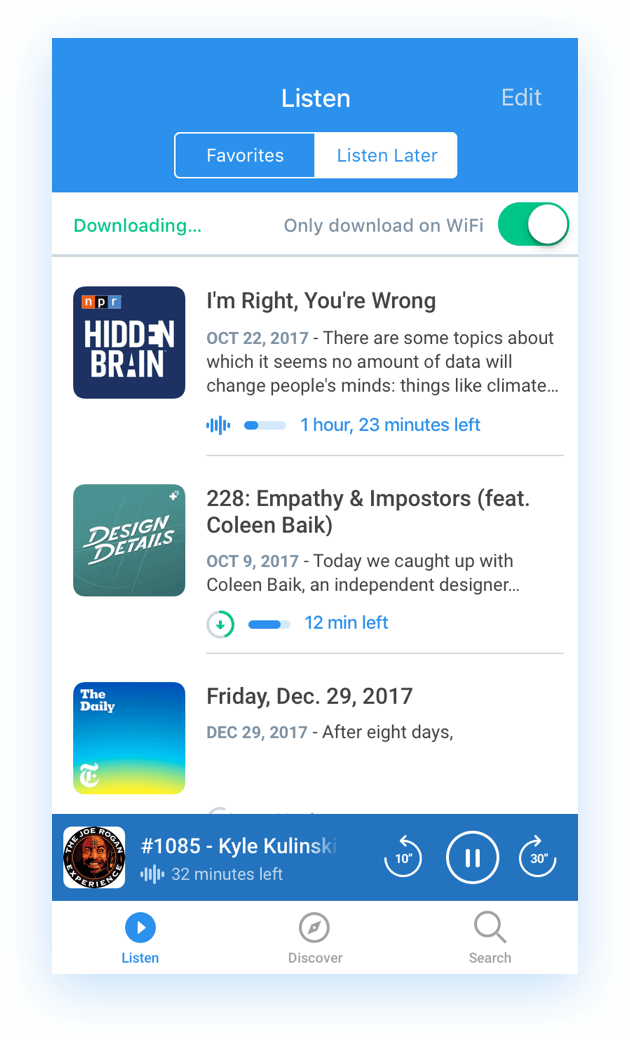This screenshot has height=1040, width=630.
Task: Go to the Discover tab
Action: 315,939
